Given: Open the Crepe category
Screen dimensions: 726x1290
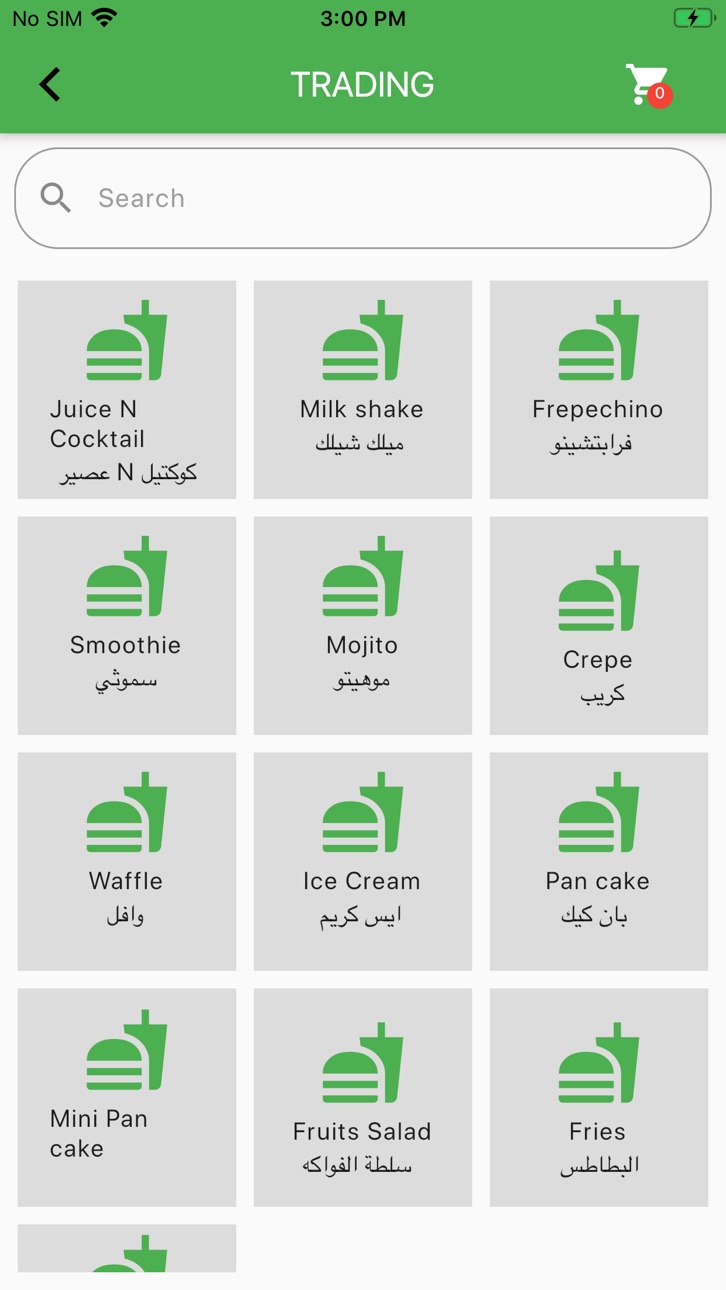Looking at the screenshot, I should [599, 626].
